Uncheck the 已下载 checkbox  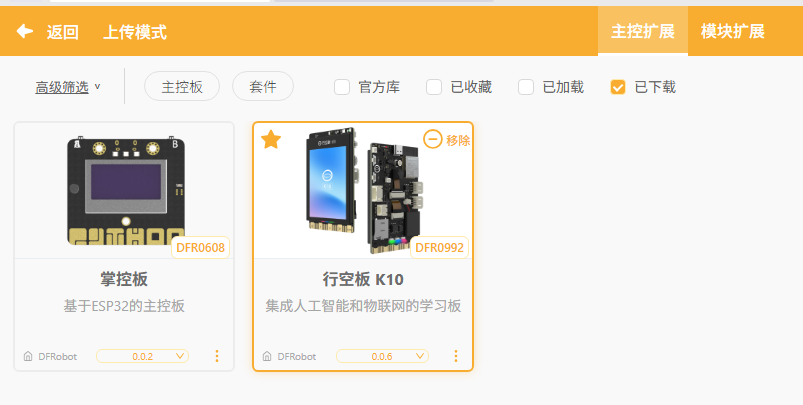tap(618, 87)
